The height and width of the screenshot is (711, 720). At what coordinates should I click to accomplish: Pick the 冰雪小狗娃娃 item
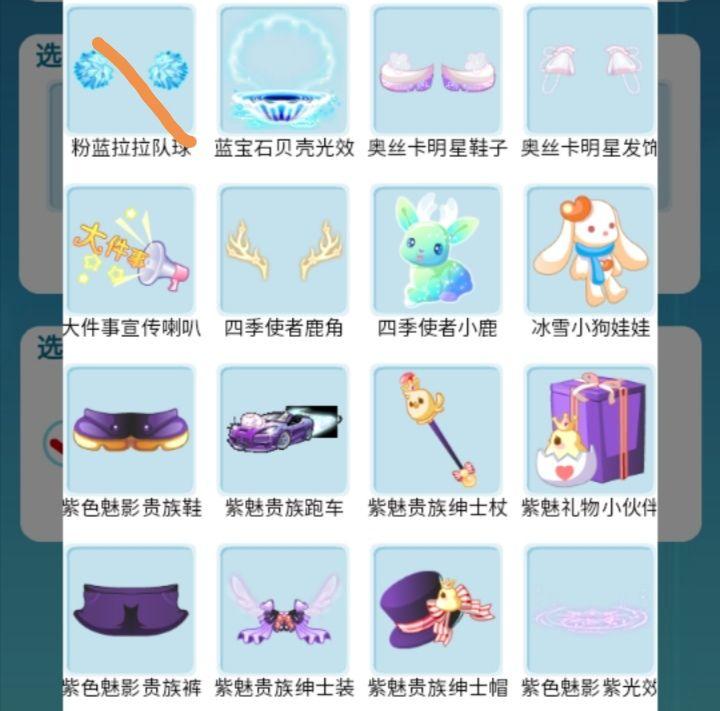[x=590, y=250]
